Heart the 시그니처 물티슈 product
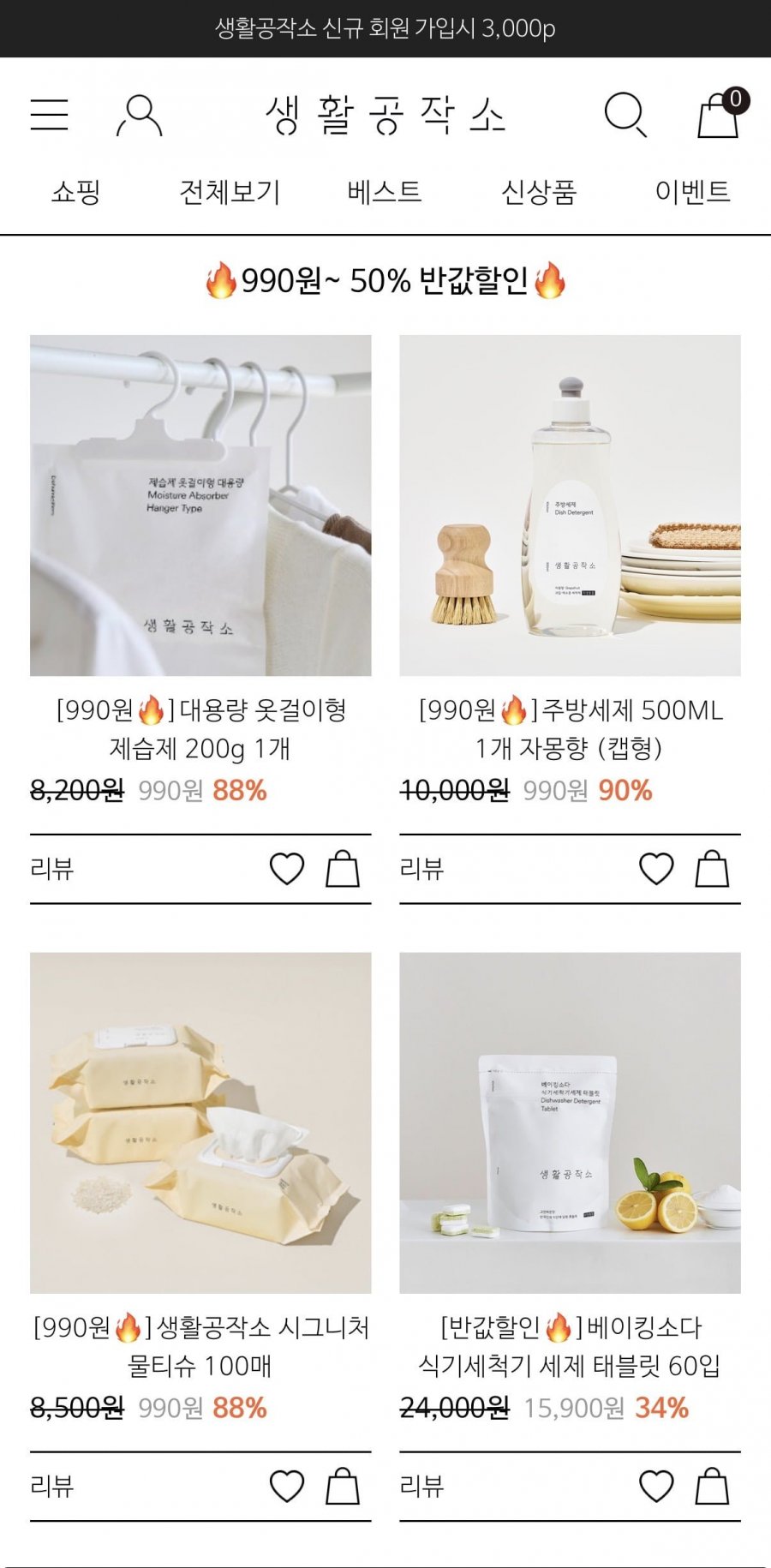The image size is (771, 1568). [287, 1486]
